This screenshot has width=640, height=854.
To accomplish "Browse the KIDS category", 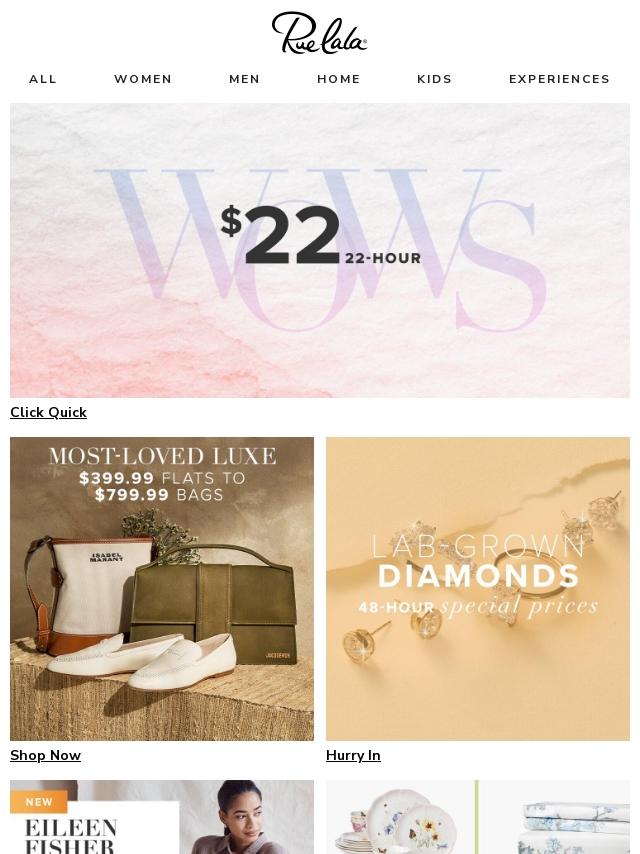I will 434,79.
